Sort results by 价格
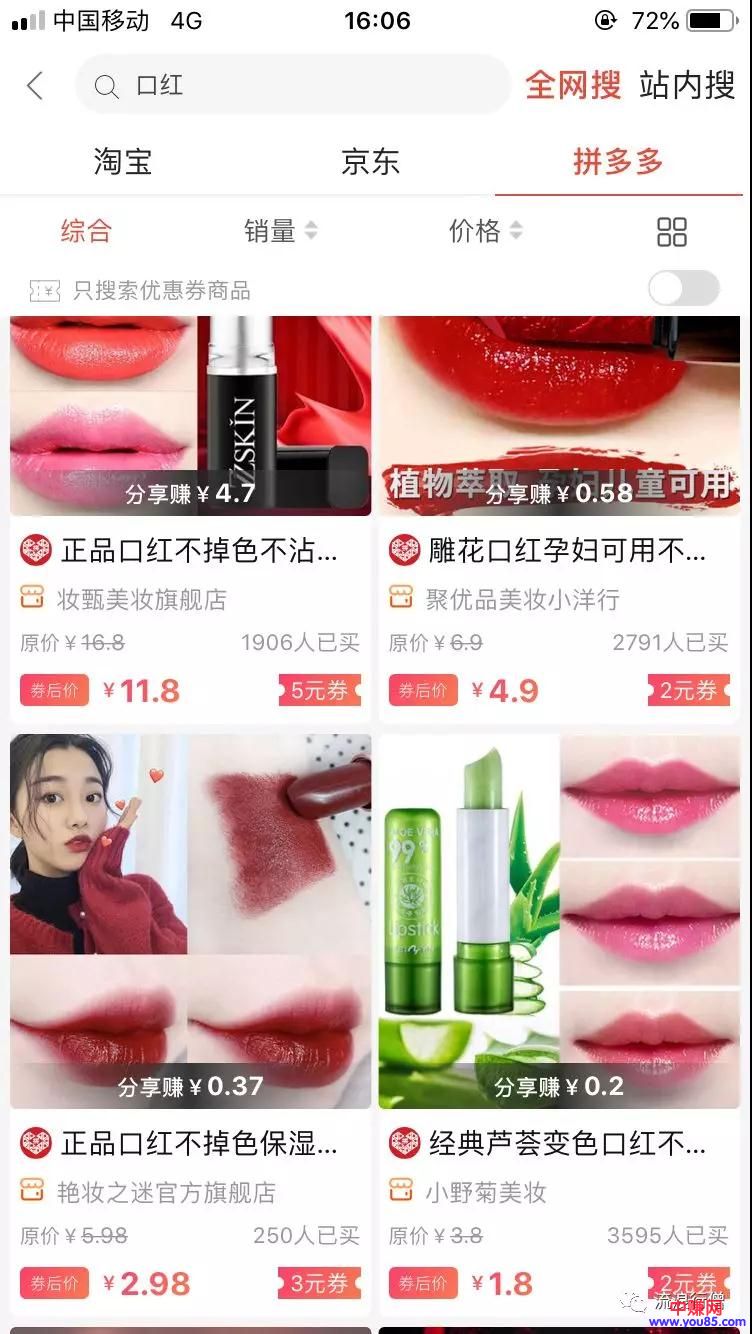752x1334 pixels. point(485,231)
